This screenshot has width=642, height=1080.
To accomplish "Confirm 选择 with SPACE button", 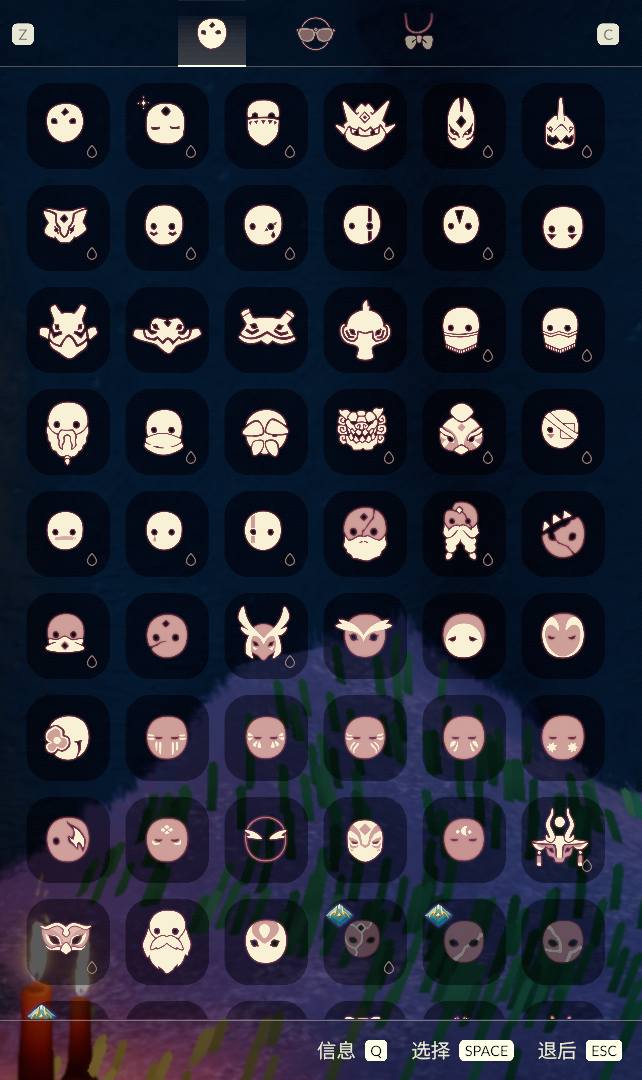I will click(486, 1051).
